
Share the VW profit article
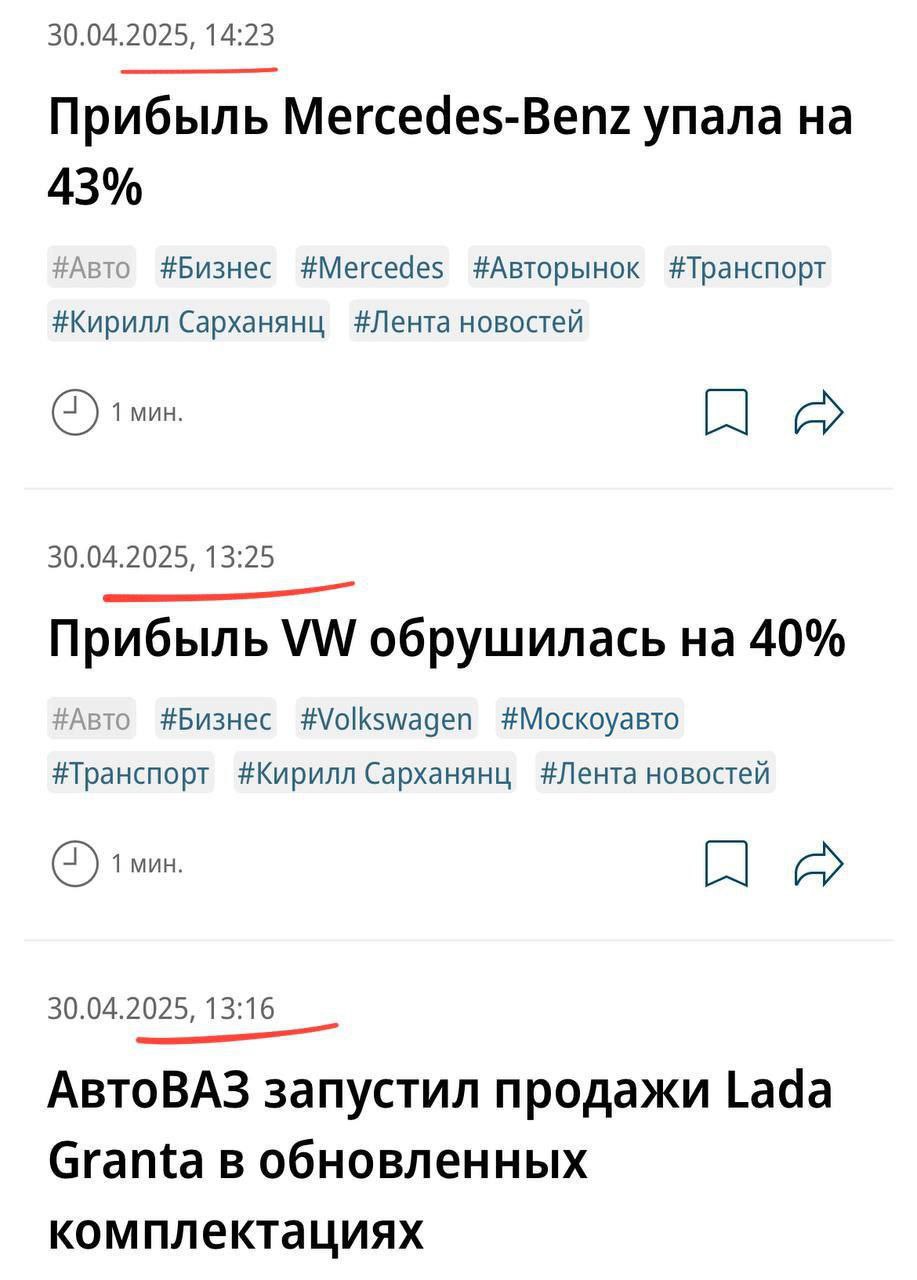tap(819, 863)
